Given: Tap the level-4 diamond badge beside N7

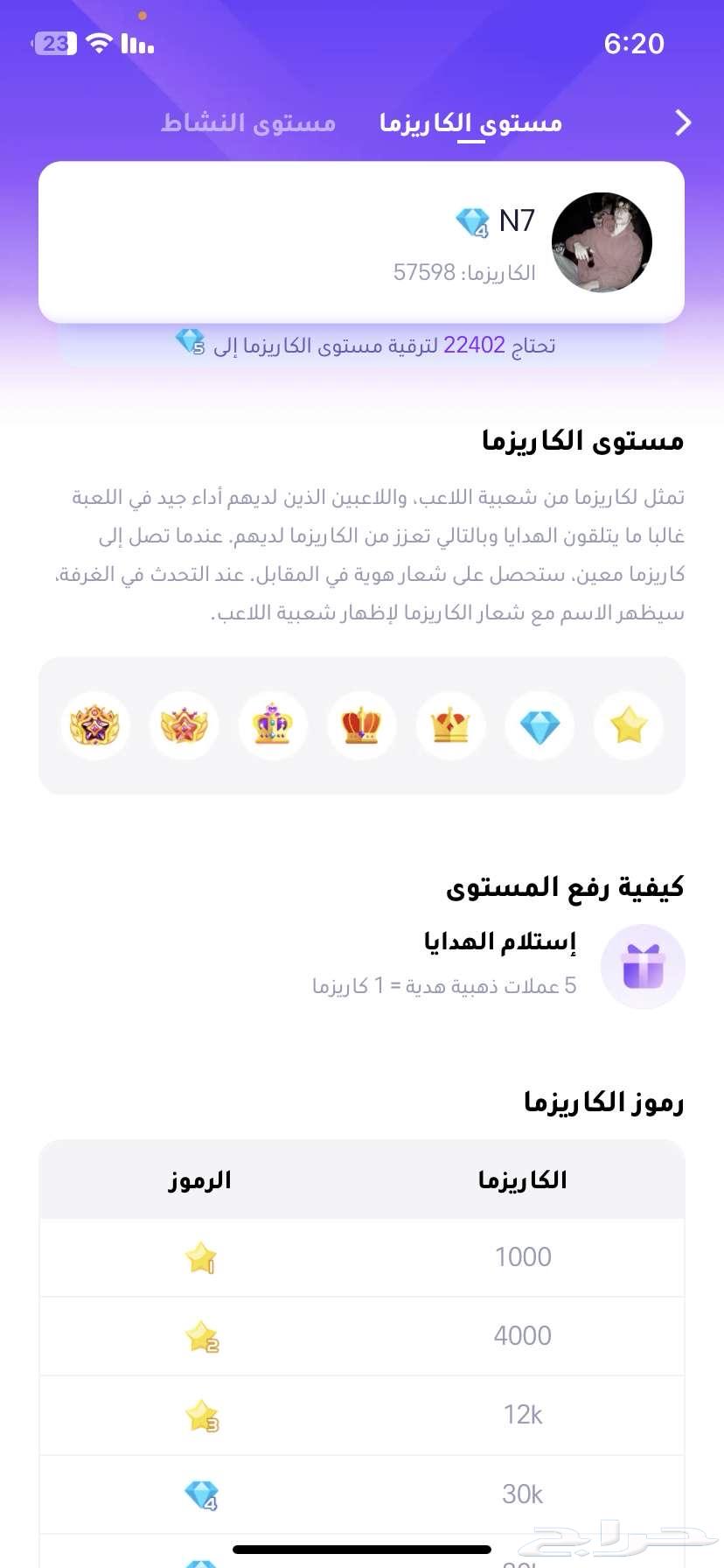Looking at the screenshot, I should pos(473,221).
